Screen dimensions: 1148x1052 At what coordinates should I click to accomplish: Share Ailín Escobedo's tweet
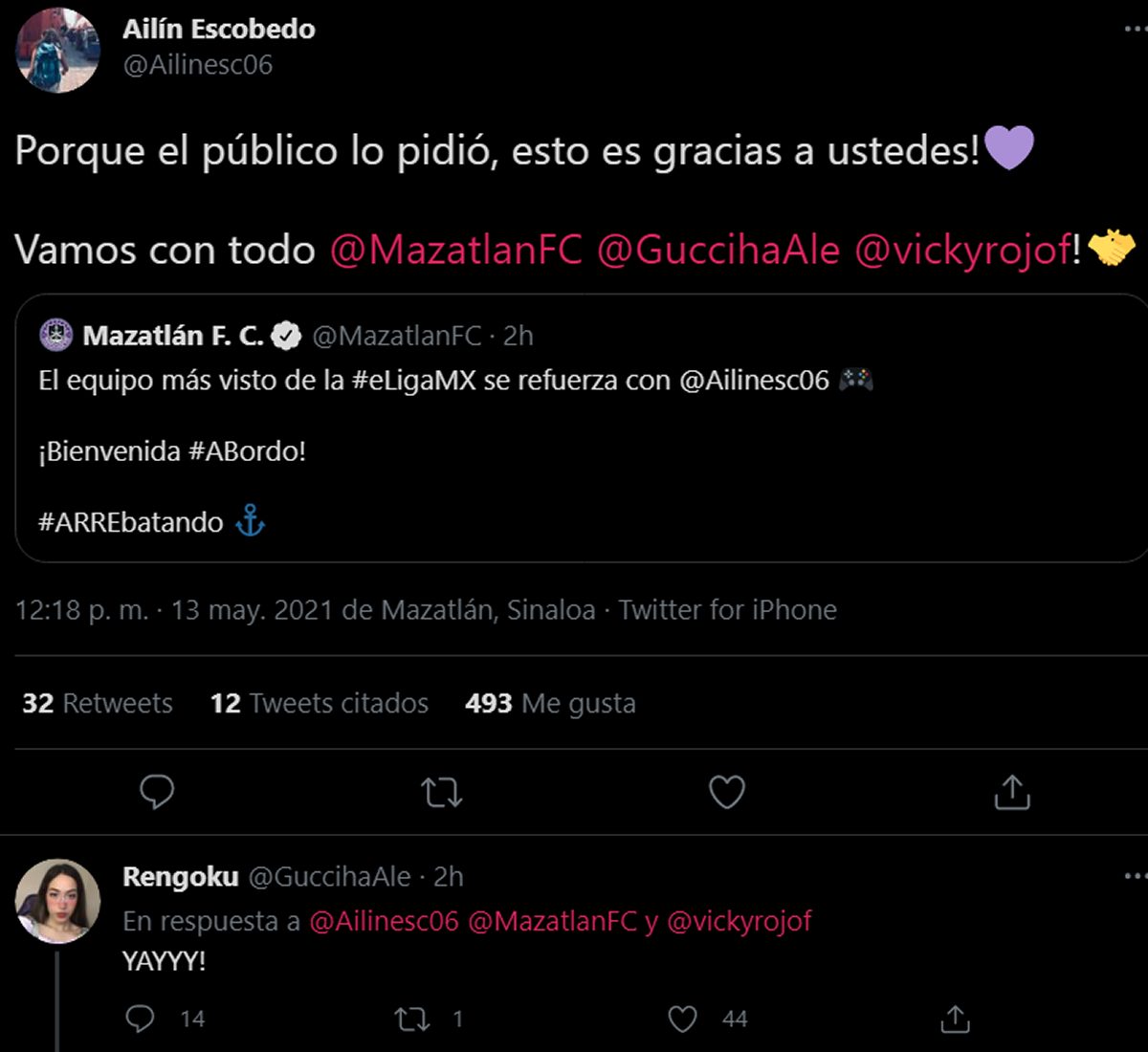coord(1012,792)
